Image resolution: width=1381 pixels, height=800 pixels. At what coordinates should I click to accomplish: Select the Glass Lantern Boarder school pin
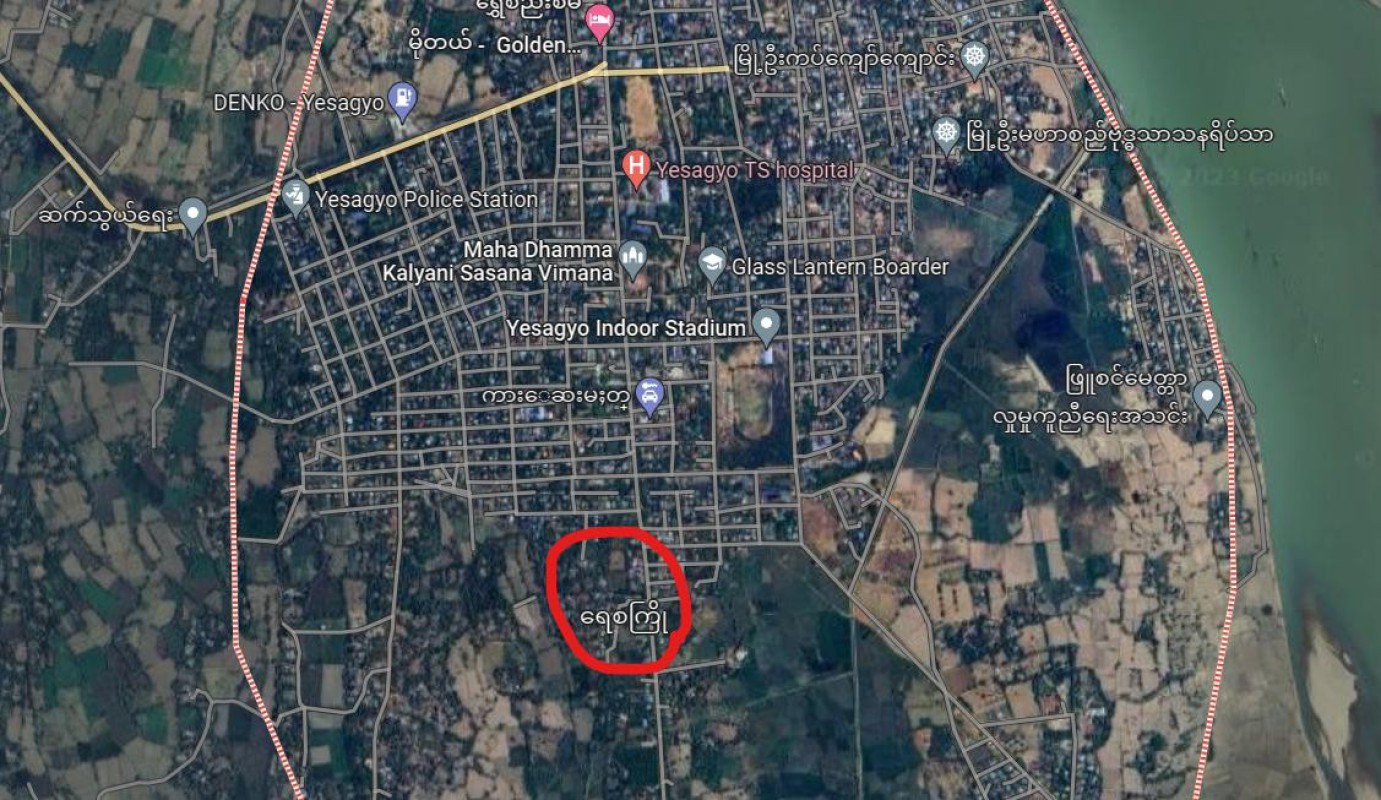[712, 265]
